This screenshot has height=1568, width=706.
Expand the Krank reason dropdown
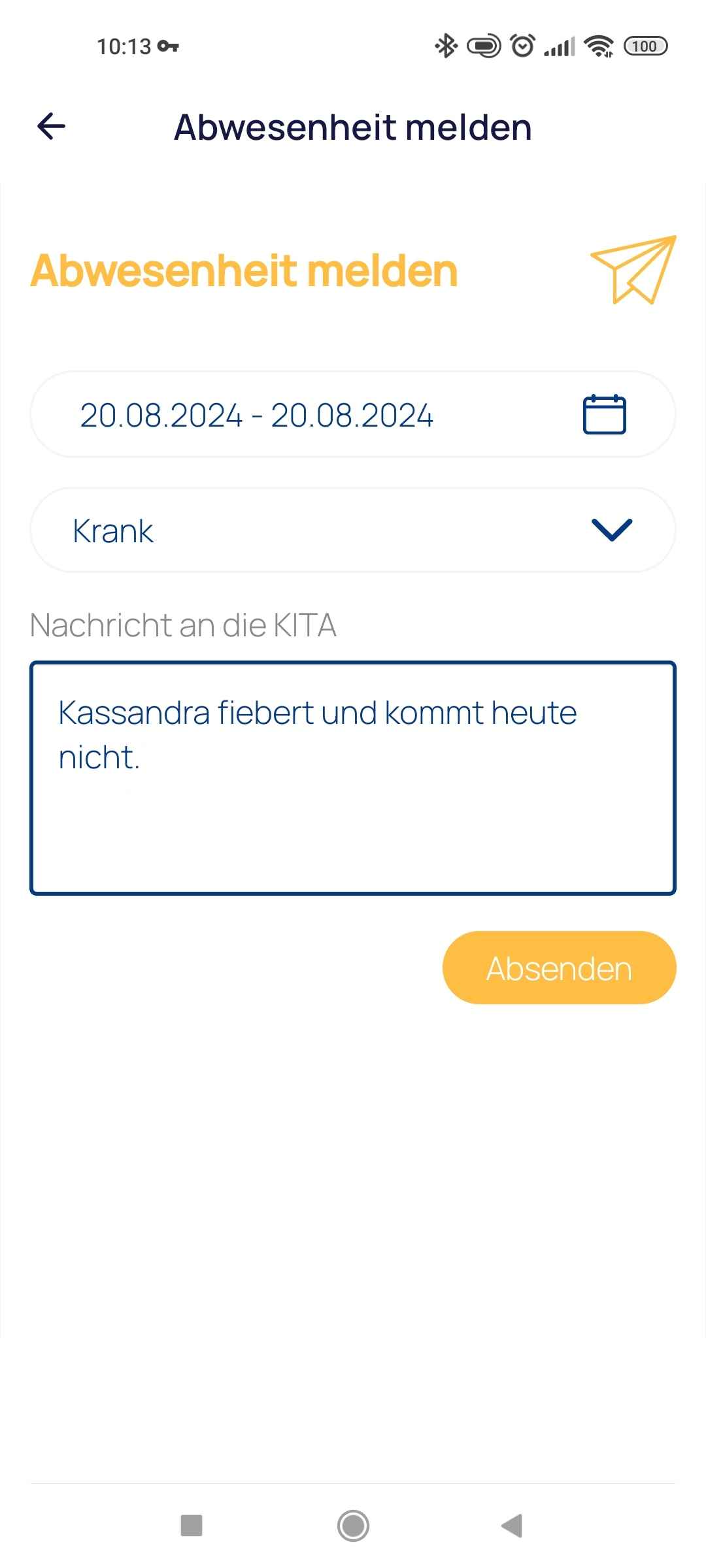pyautogui.click(x=611, y=530)
